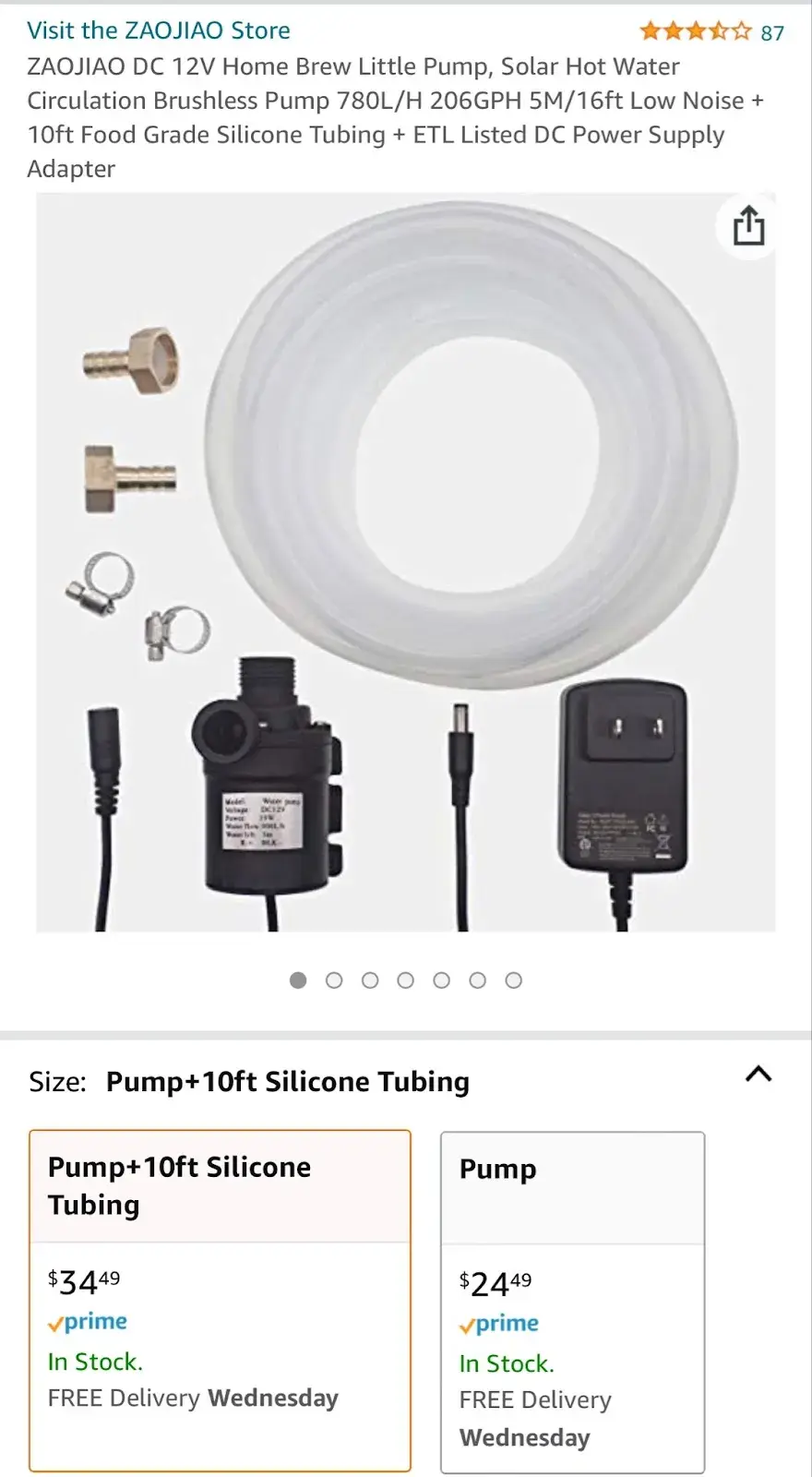Open the product image gallery
The image size is (812, 1477).
pyautogui.click(x=406, y=561)
